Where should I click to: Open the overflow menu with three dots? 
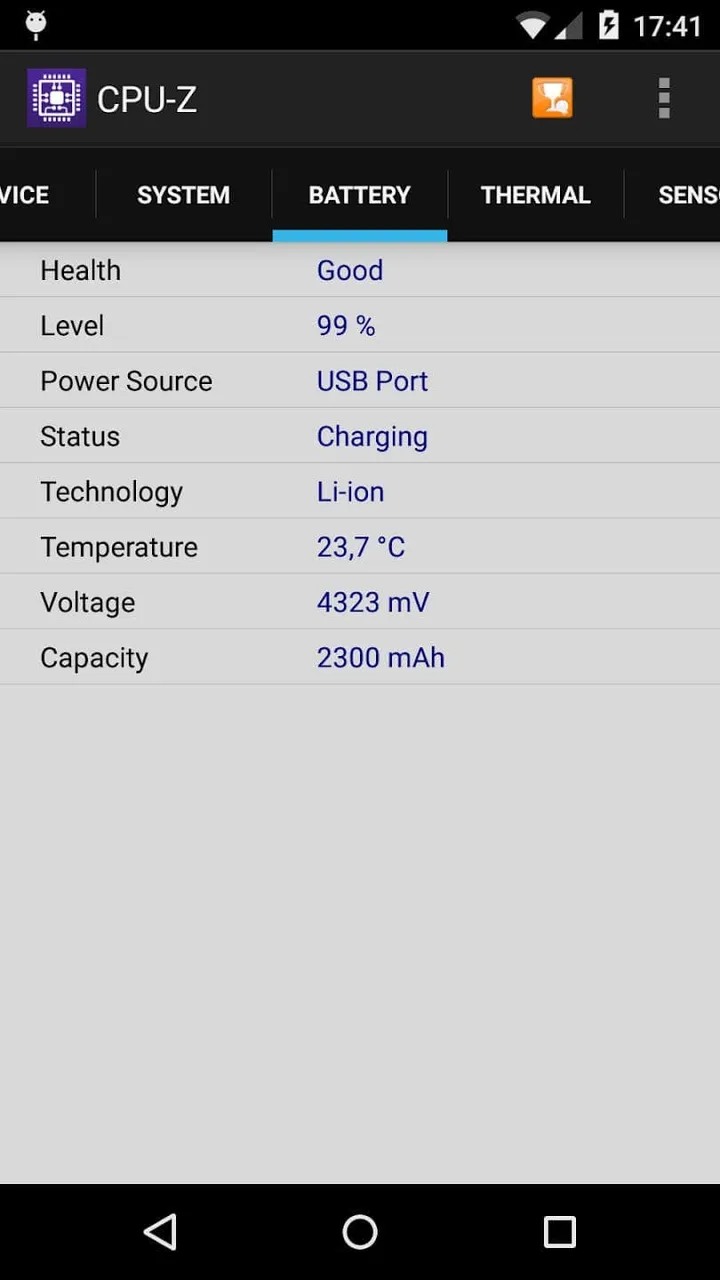pyautogui.click(x=663, y=97)
